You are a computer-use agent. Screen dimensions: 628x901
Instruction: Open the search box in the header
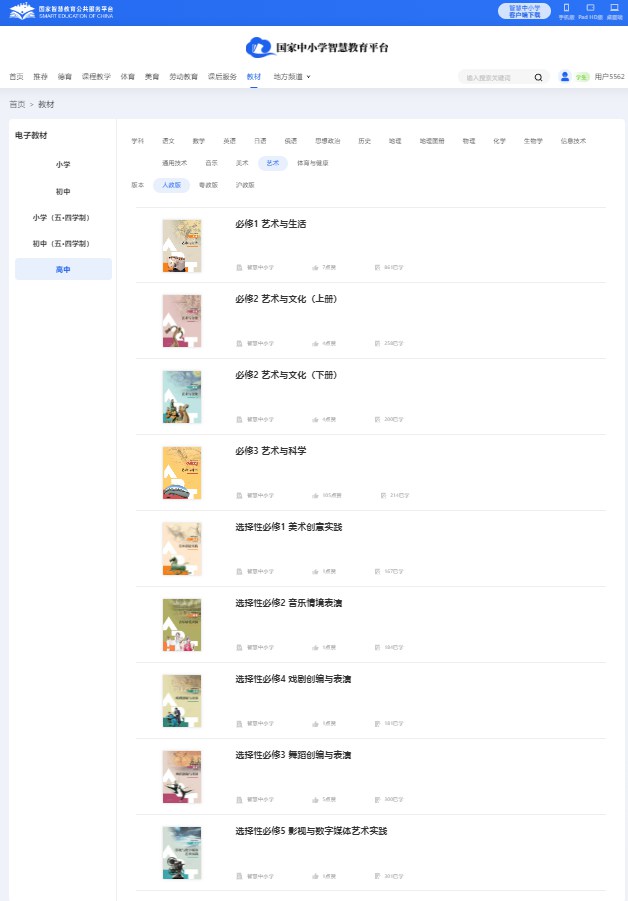click(495, 77)
